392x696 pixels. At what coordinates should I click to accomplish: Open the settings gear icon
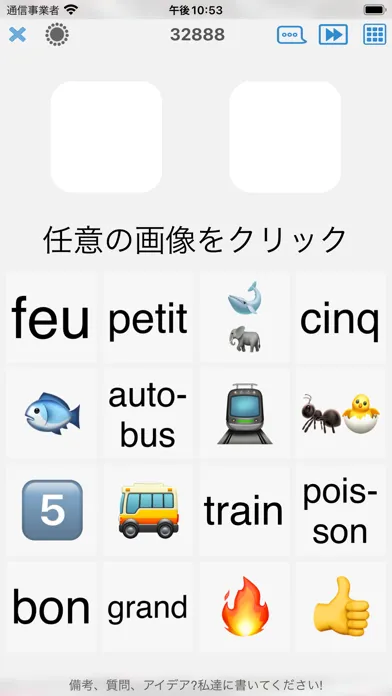point(57,35)
